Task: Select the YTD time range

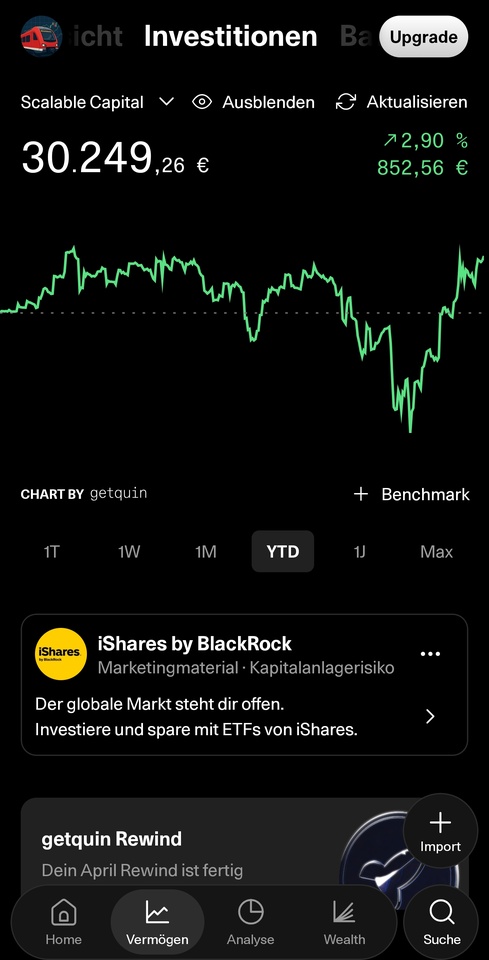Action: pos(283,552)
